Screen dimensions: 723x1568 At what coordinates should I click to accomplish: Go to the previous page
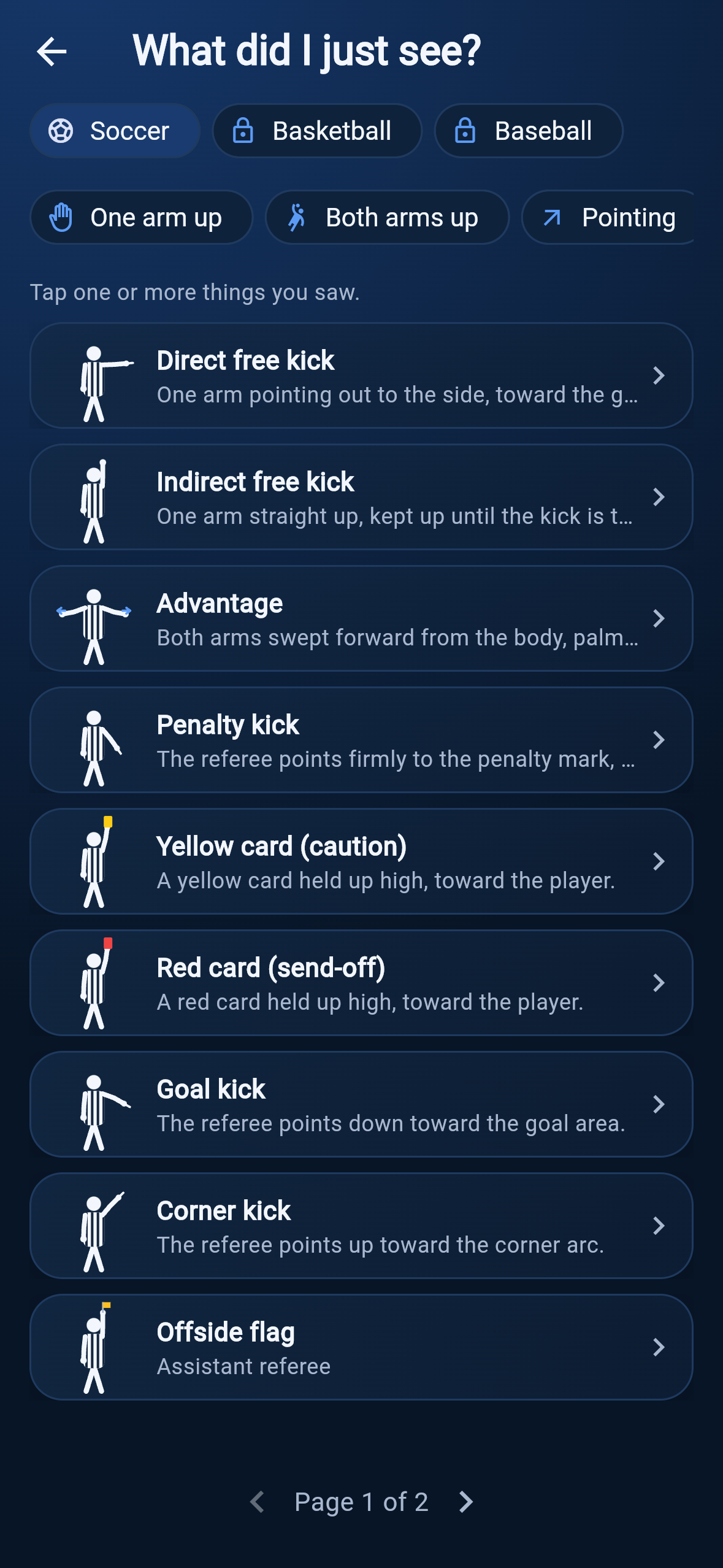click(x=258, y=1502)
